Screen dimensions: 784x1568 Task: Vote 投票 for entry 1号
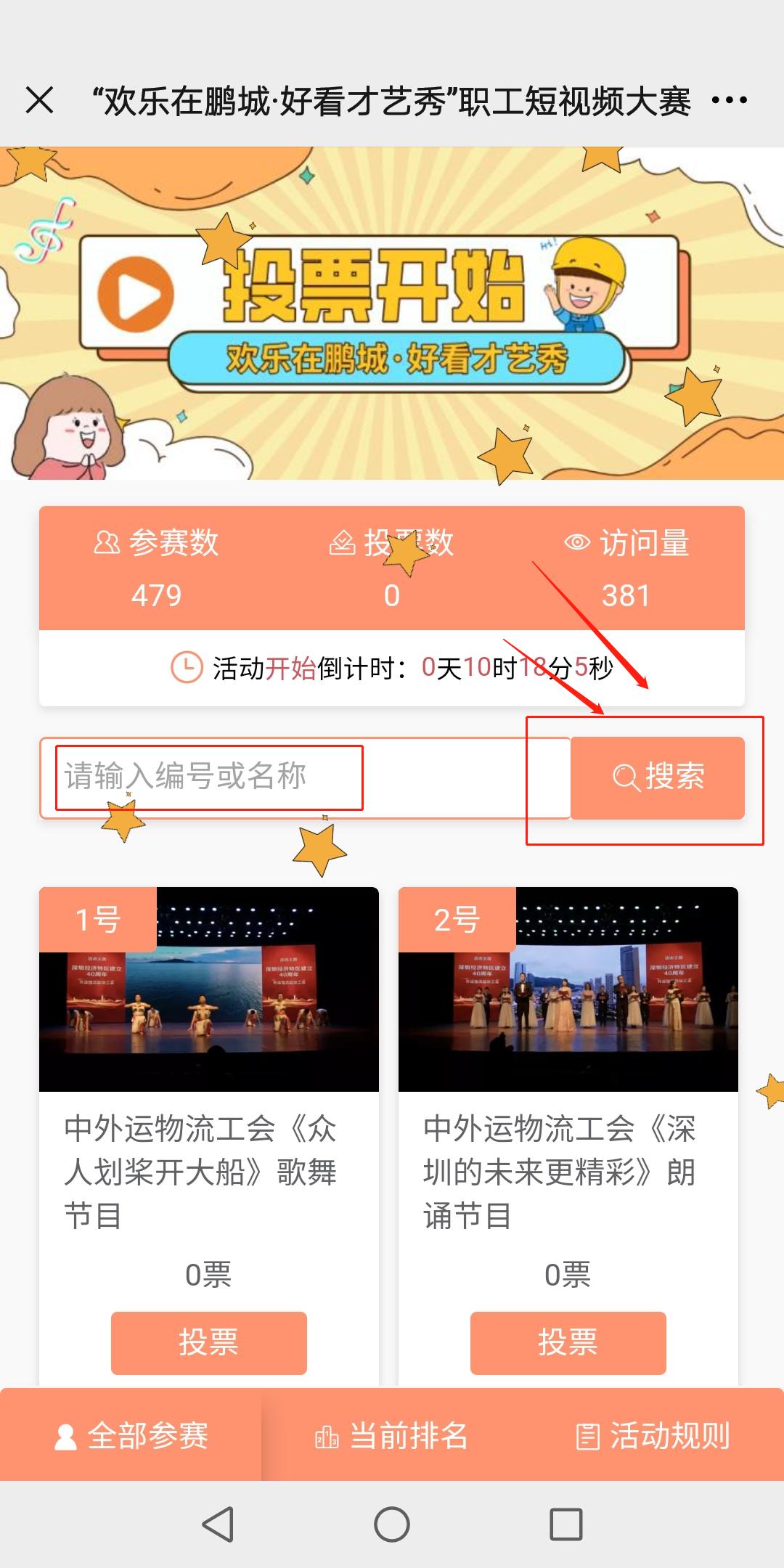coord(209,1342)
